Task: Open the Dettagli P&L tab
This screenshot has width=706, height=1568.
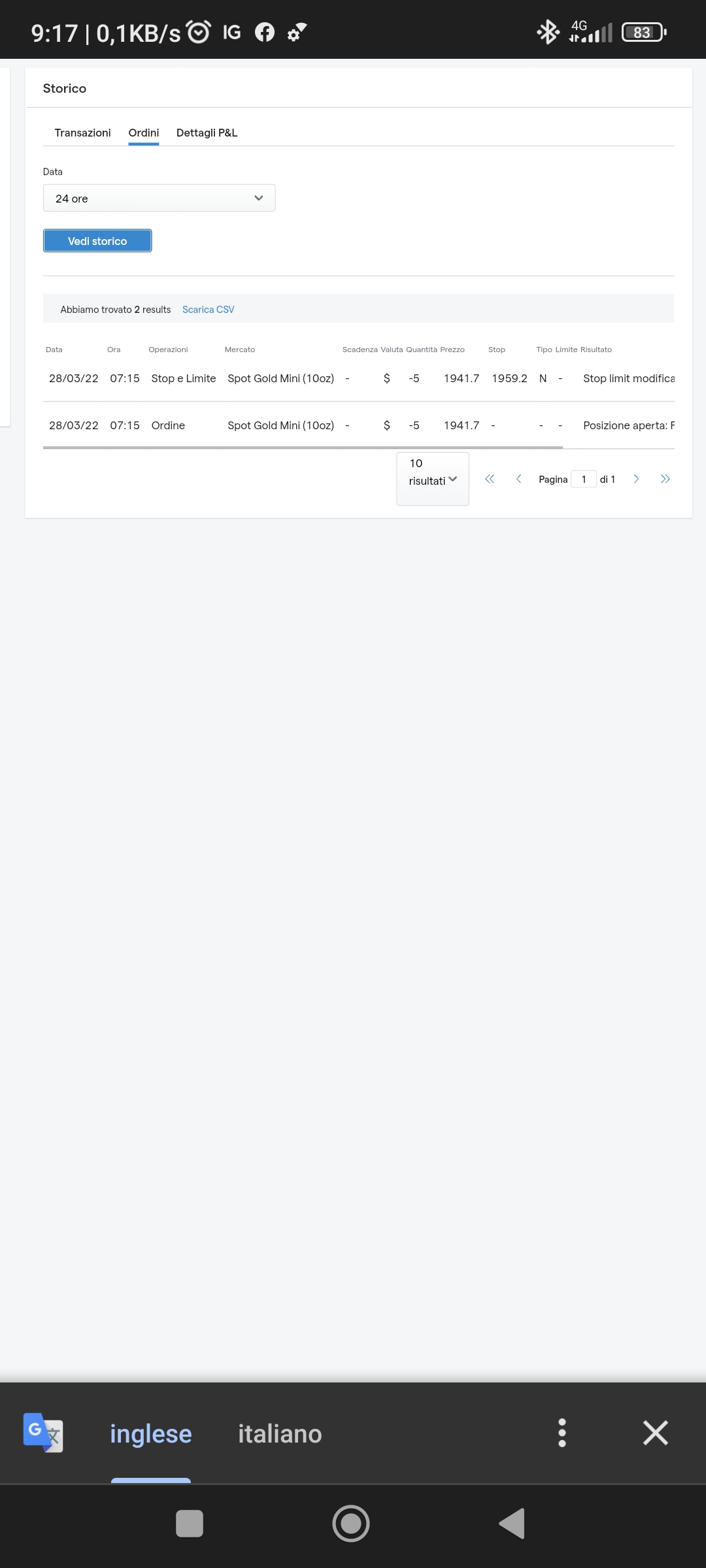Action: 207,133
